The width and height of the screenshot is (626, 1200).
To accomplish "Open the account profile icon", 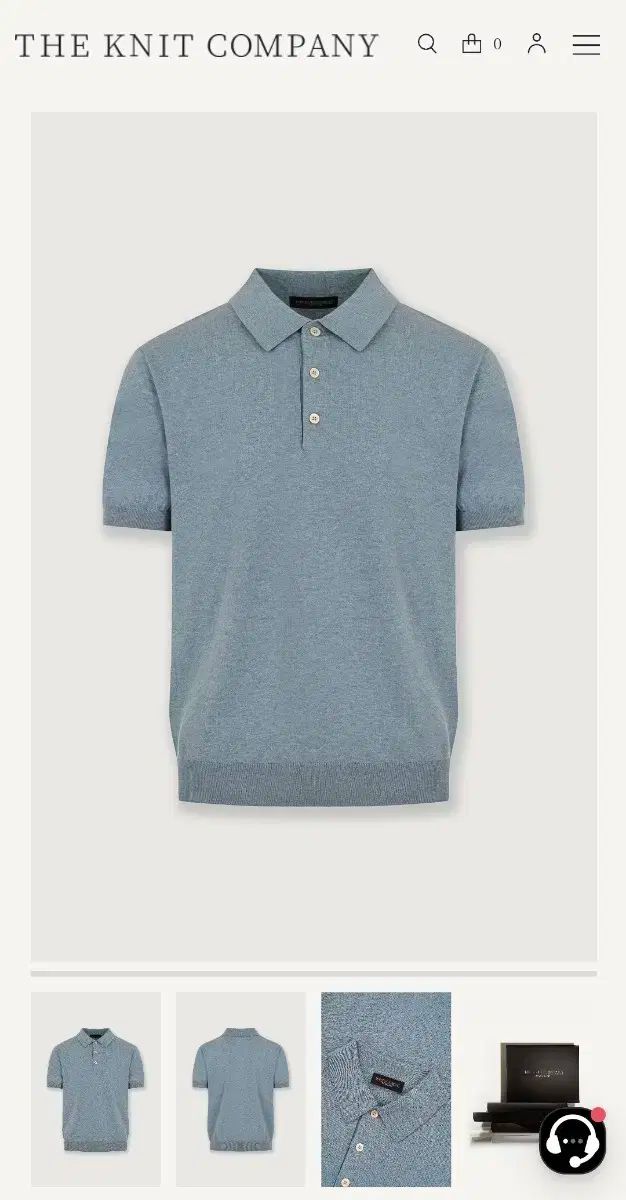I will pyautogui.click(x=537, y=44).
